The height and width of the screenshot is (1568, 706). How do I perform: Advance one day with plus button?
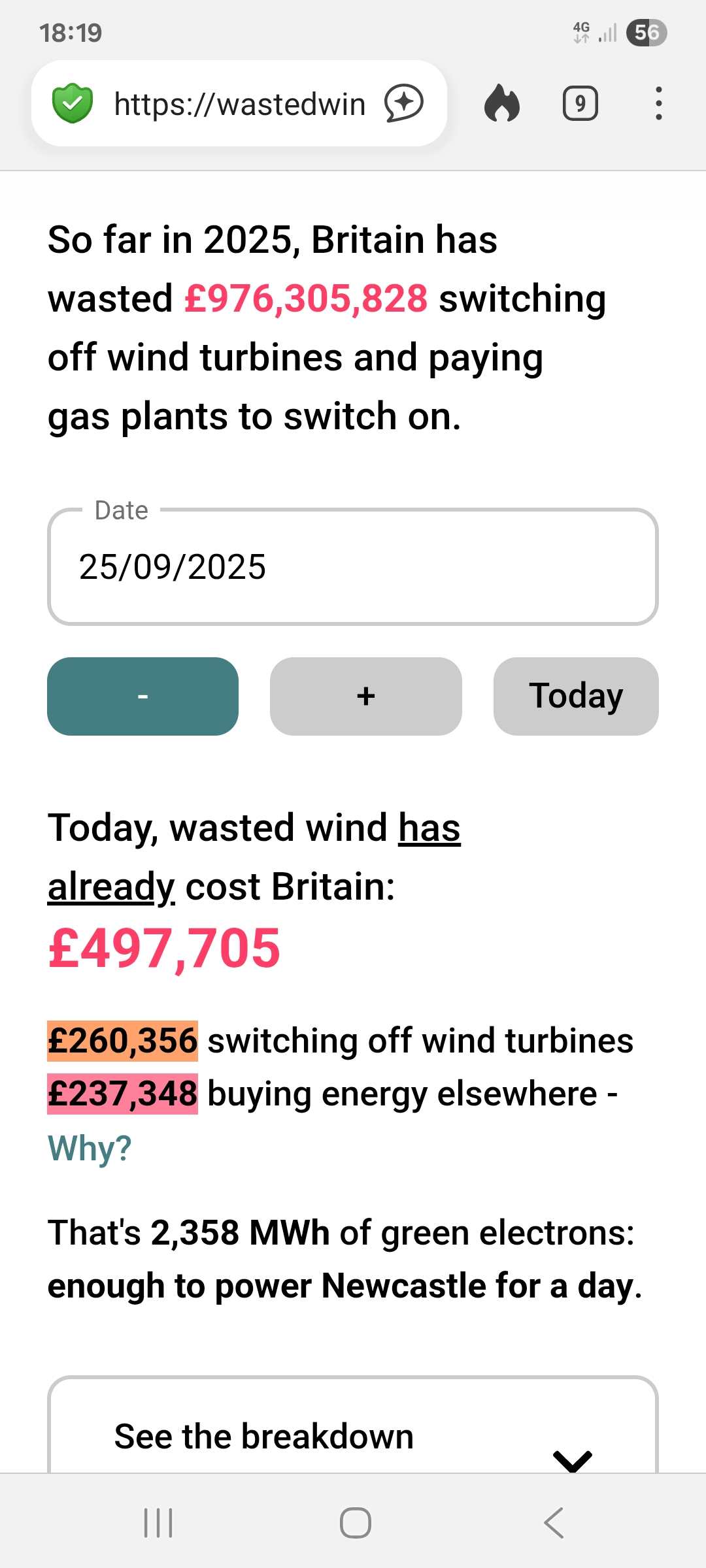[366, 696]
